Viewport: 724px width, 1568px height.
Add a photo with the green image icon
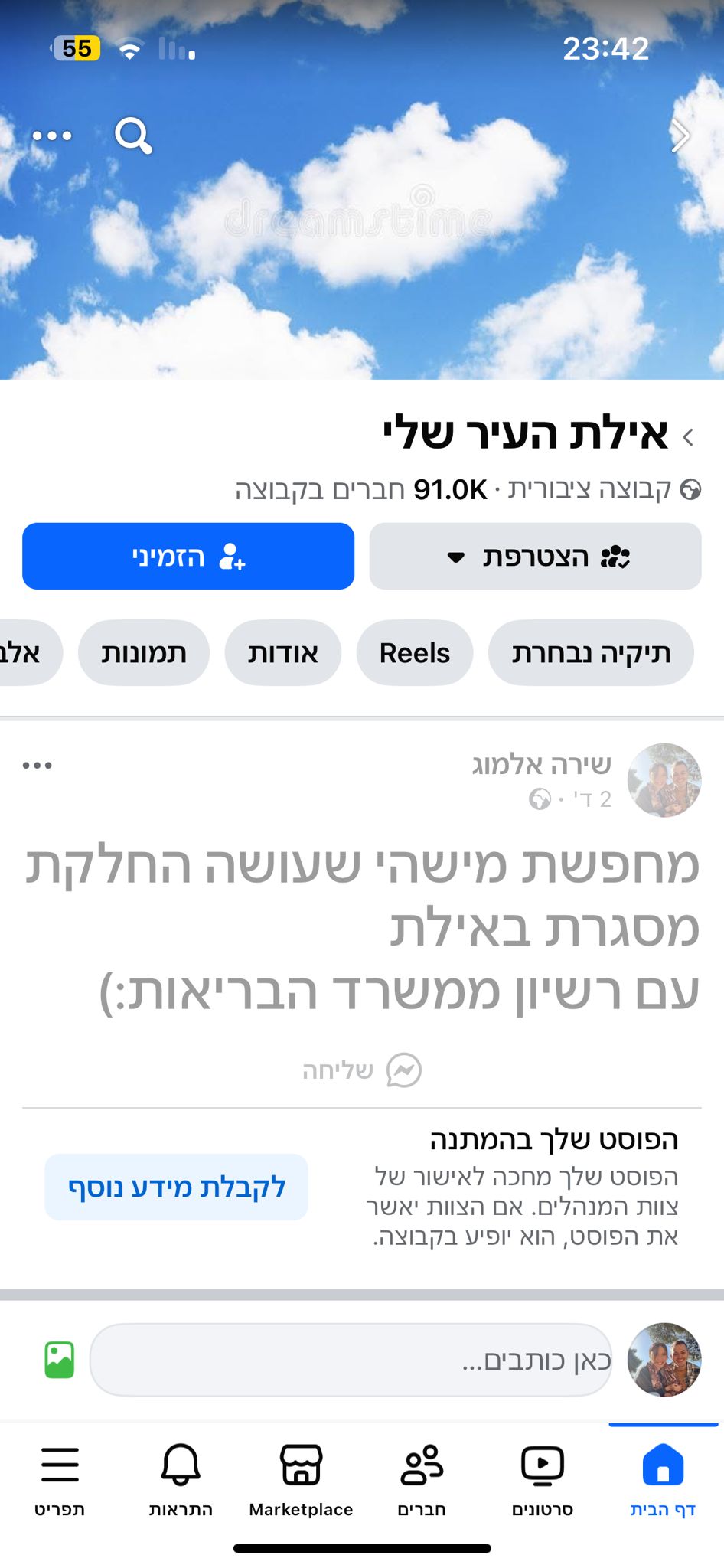pyautogui.click(x=60, y=1361)
